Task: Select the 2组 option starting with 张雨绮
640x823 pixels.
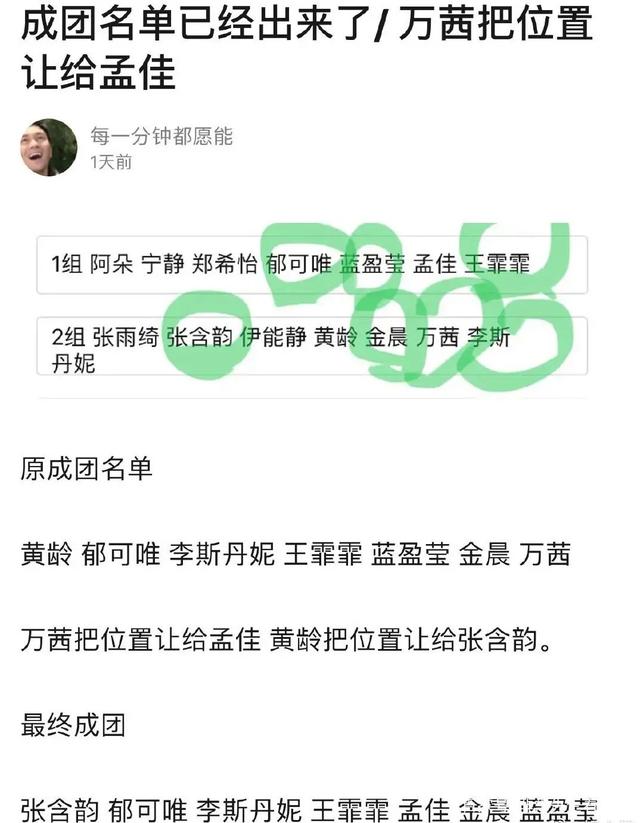Action: point(311,348)
